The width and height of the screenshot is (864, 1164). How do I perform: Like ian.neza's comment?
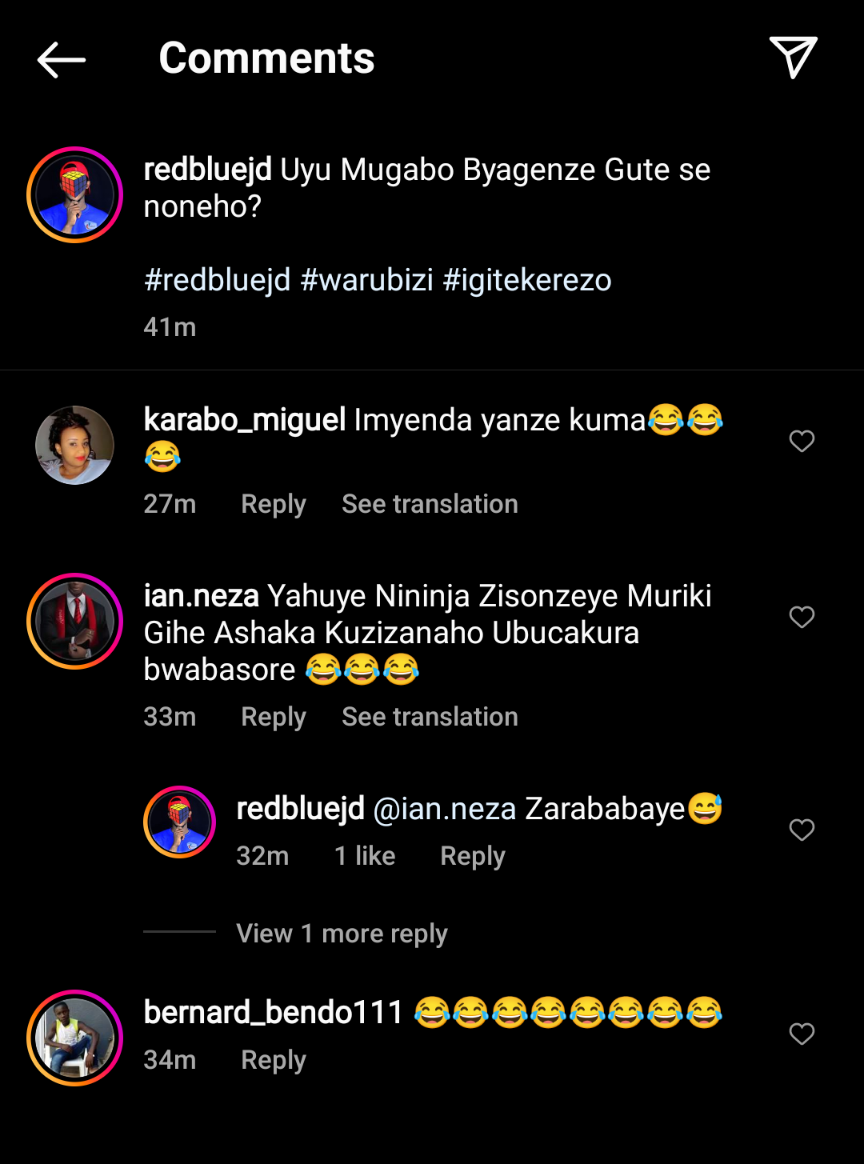(x=802, y=618)
